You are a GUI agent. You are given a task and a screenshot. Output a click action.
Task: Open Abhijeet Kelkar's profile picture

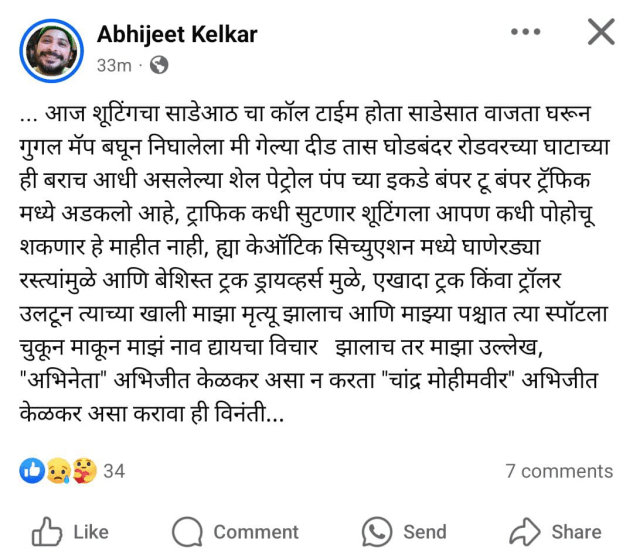[x=51, y=48]
